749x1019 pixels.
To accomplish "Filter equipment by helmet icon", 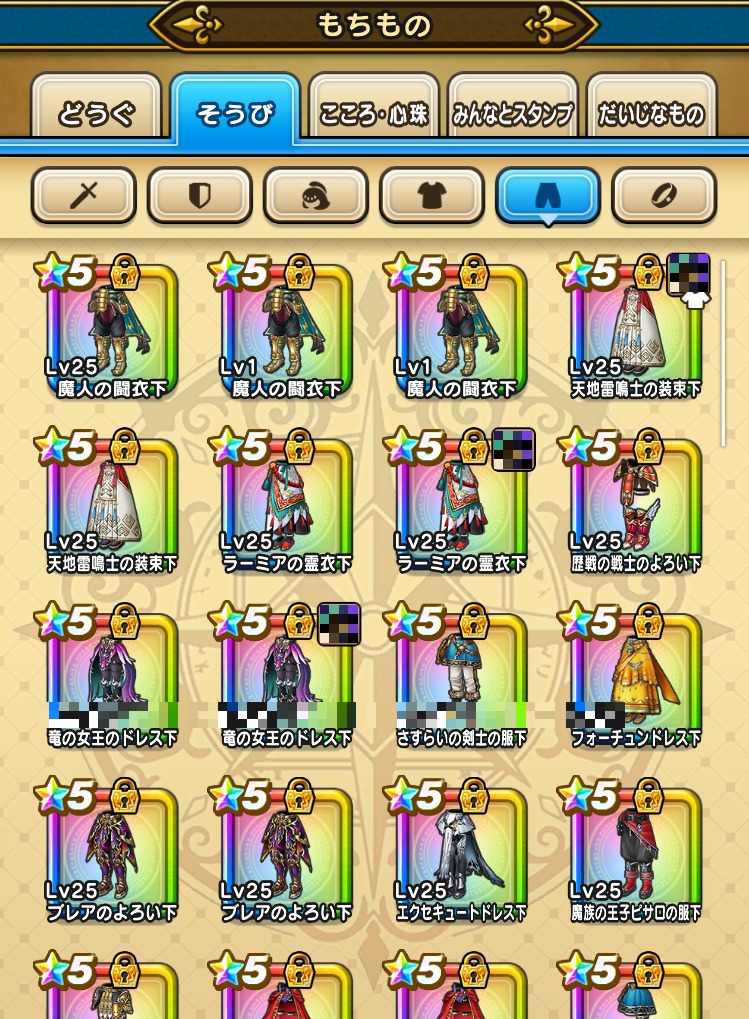I will pos(315,195).
